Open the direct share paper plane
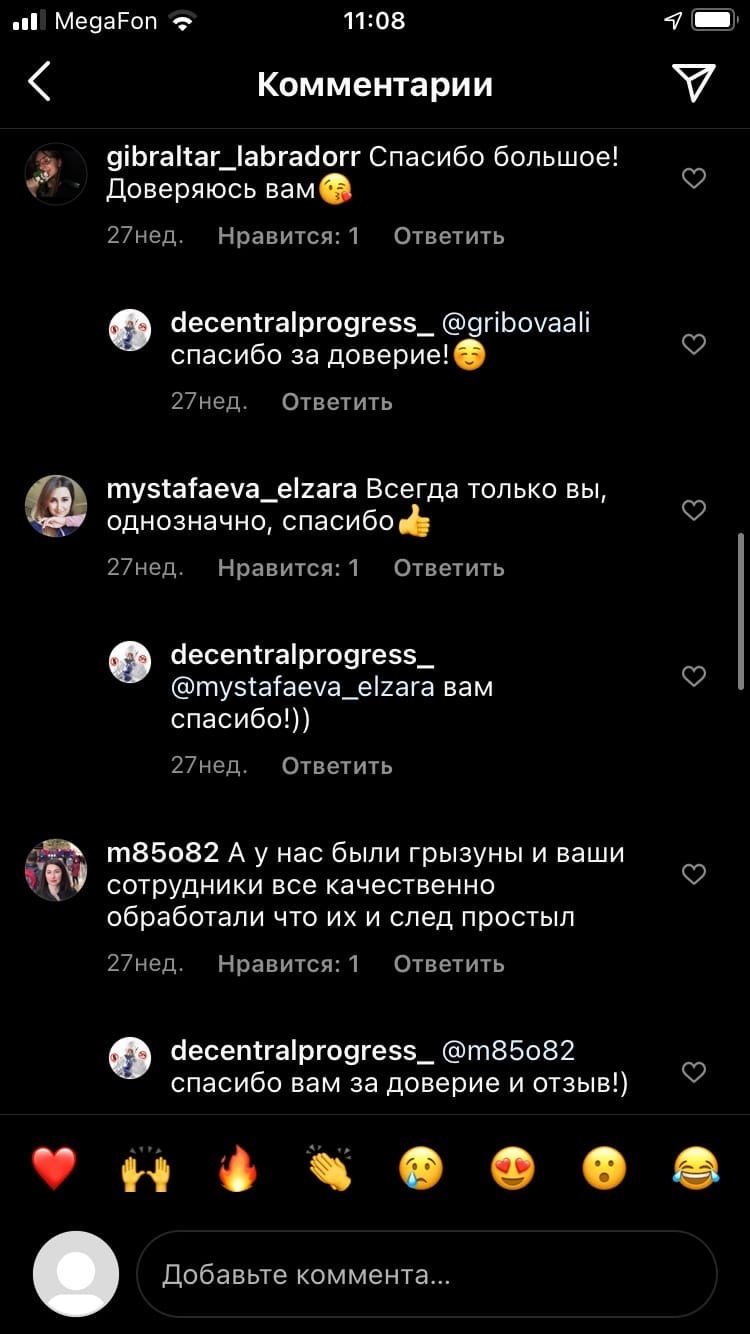Viewport: 750px width, 1334px height. (x=693, y=83)
